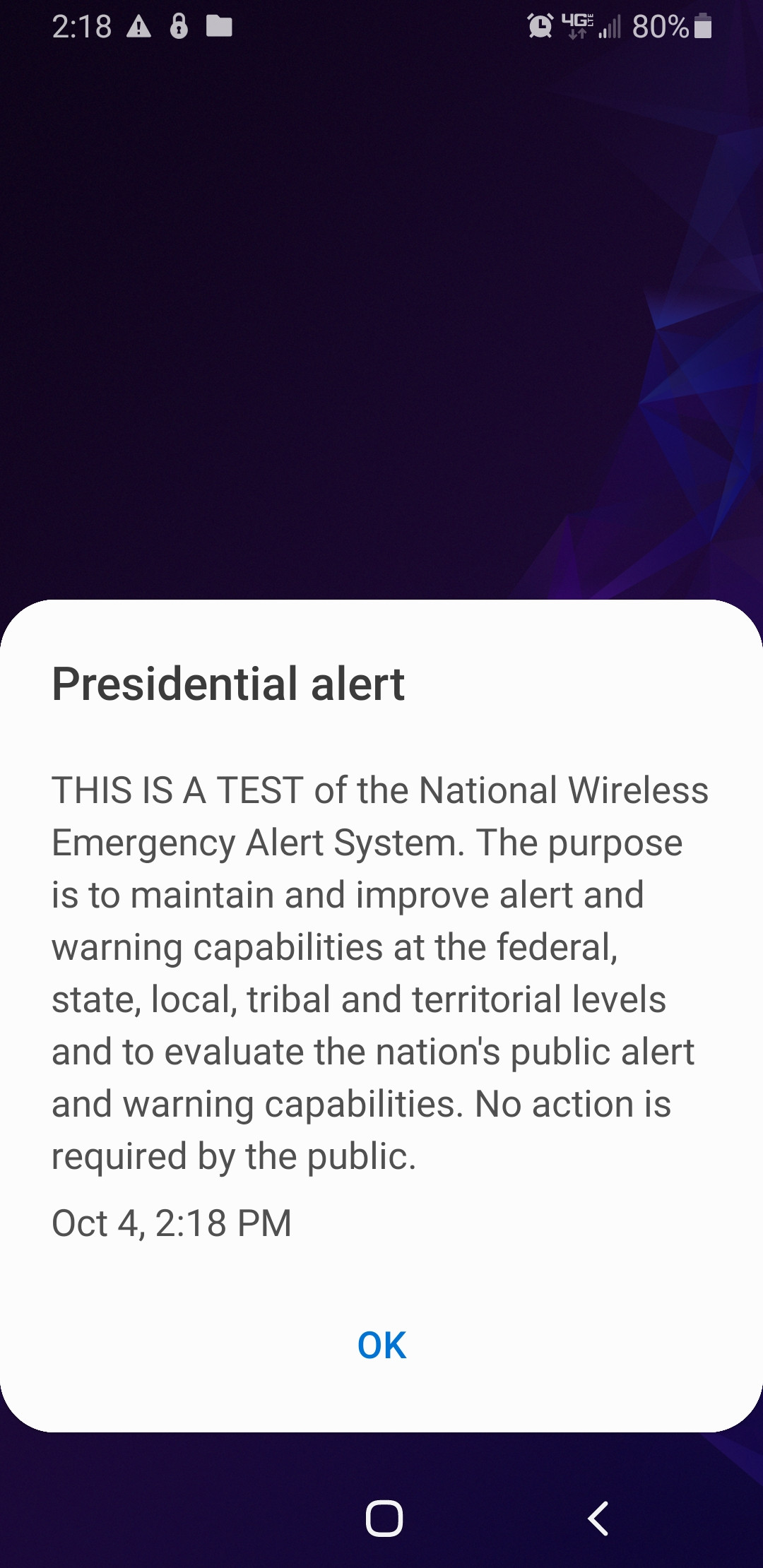Image resolution: width=763 pixels, height=1568 pixels.
Task: Tap the system home button
Action: (384, 1518)
